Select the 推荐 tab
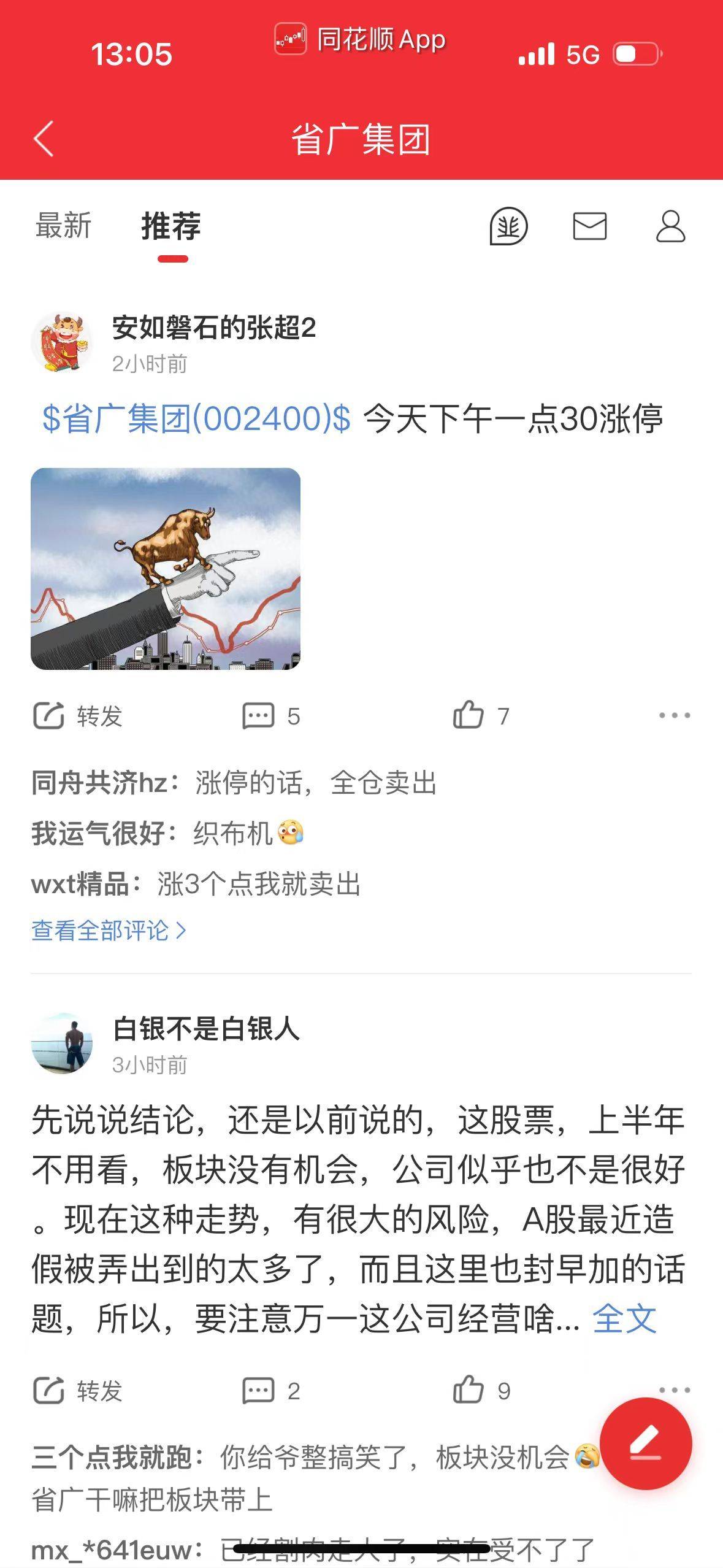This screenshot has height=1568, width=723. (x=171, y=226)
